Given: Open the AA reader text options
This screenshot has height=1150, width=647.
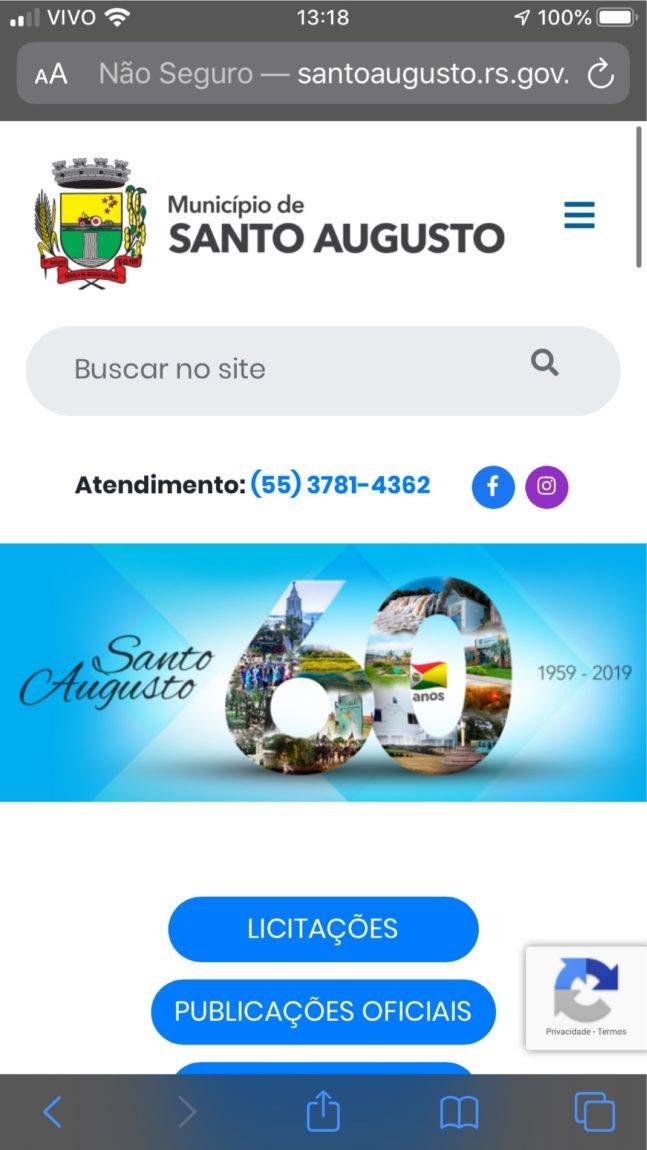Looking at the screenshot, I should [51, 74].
